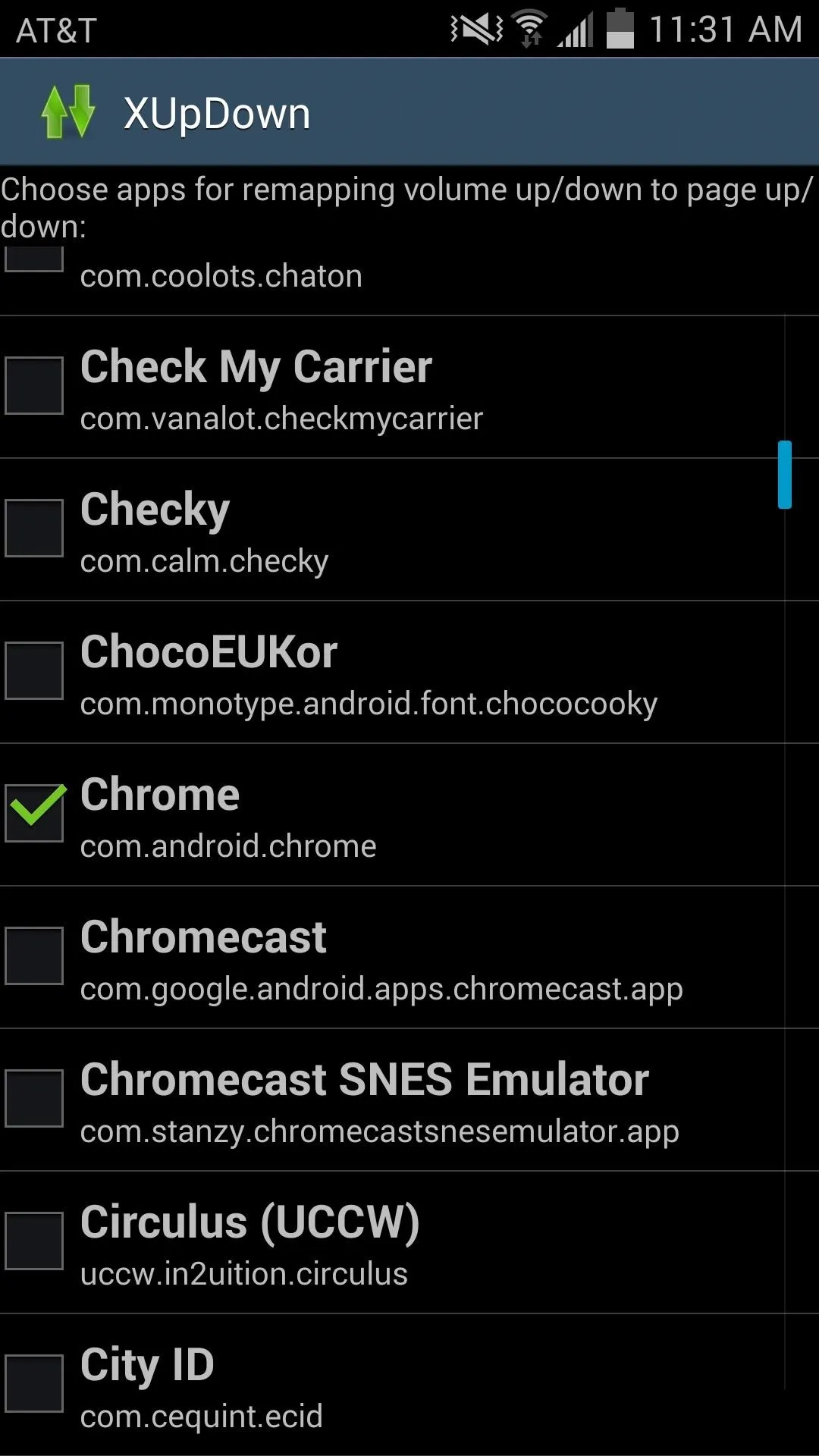Tick the Chromecast checkbox
819x1456 pixels.
pyautogui.click(x=34, y=955)
